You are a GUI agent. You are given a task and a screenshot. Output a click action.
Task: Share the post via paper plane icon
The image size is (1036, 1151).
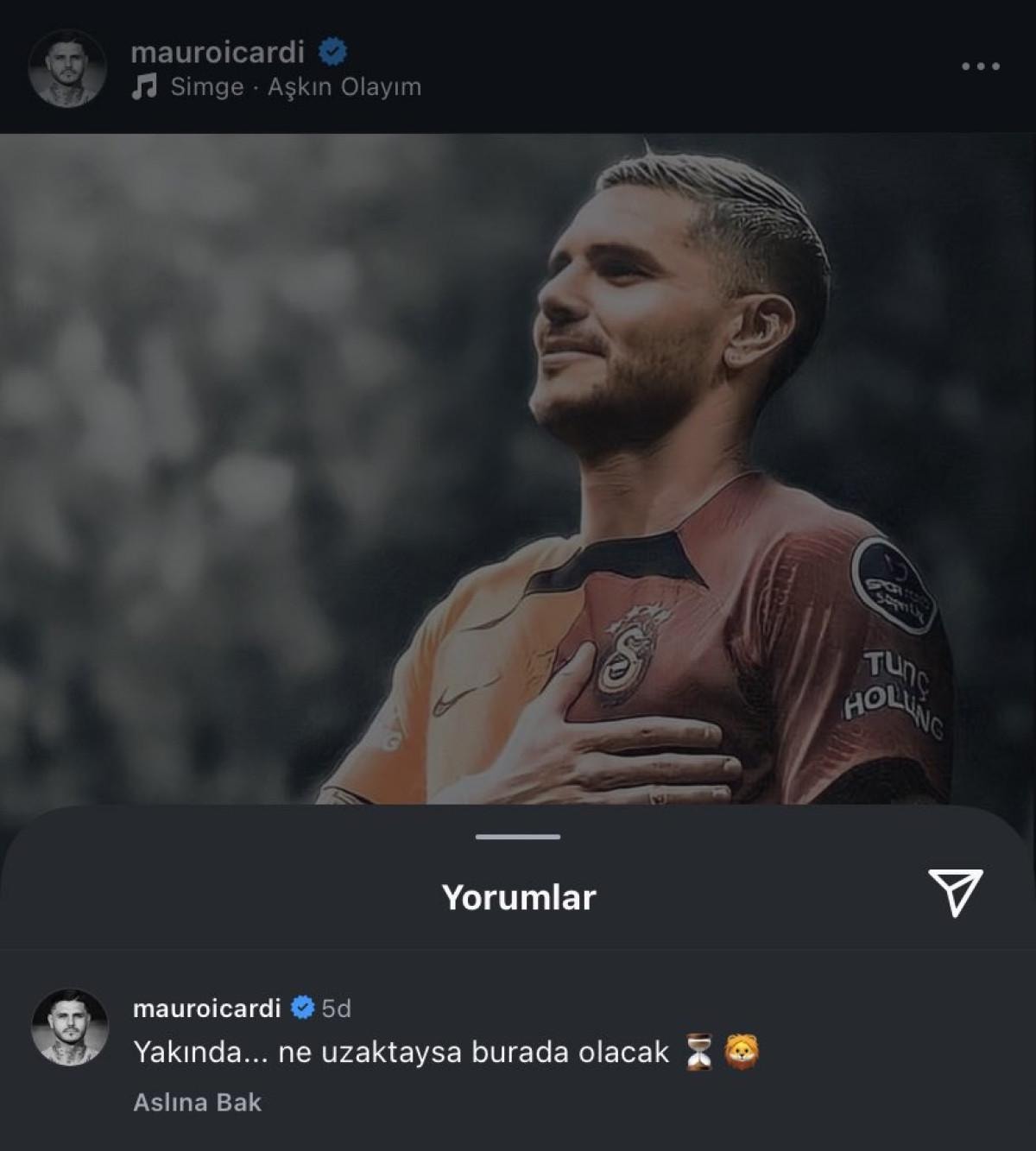click(955, 893)
